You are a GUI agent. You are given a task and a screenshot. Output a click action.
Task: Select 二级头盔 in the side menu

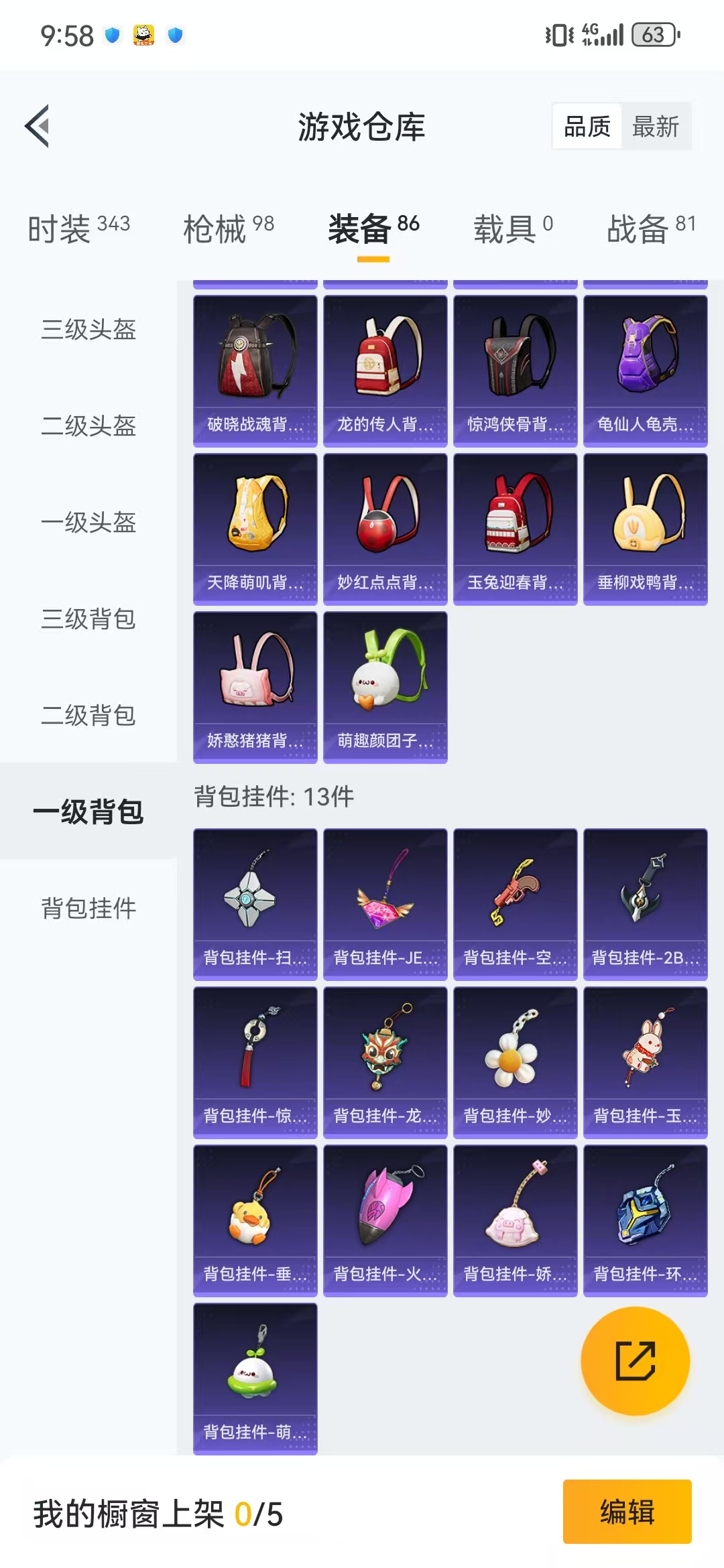pyautogui.click(x=88, y=426)
